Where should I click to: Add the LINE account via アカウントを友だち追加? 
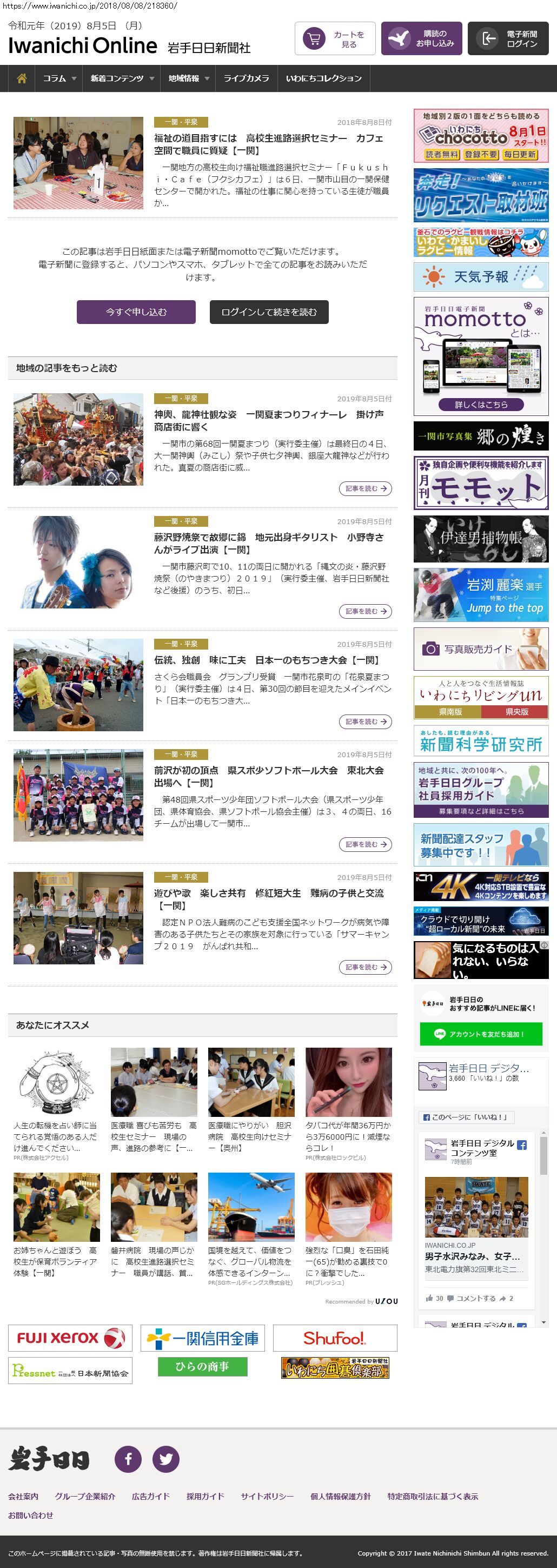coord(480,1034)
